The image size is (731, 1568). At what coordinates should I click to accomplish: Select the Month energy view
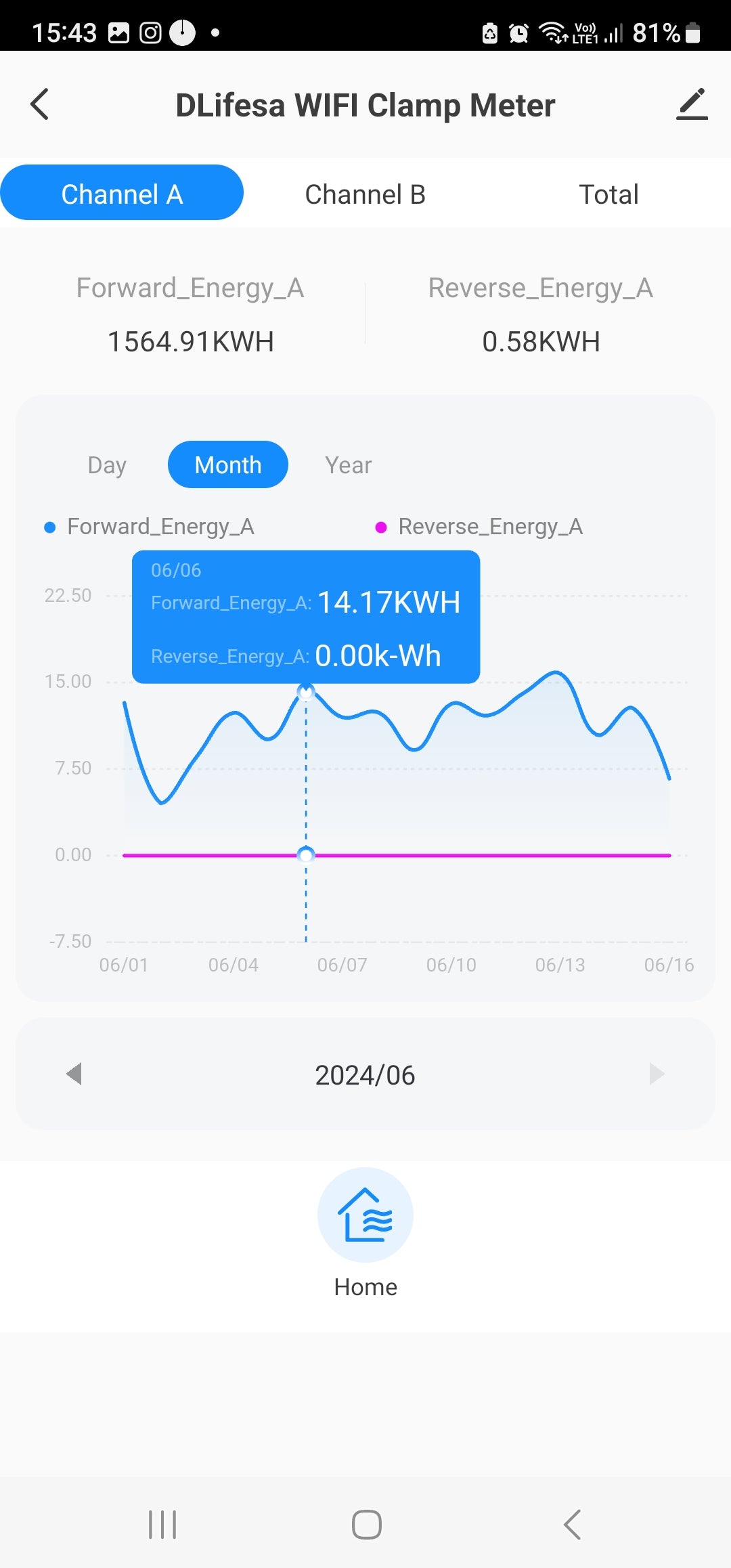tap(228, 465)
